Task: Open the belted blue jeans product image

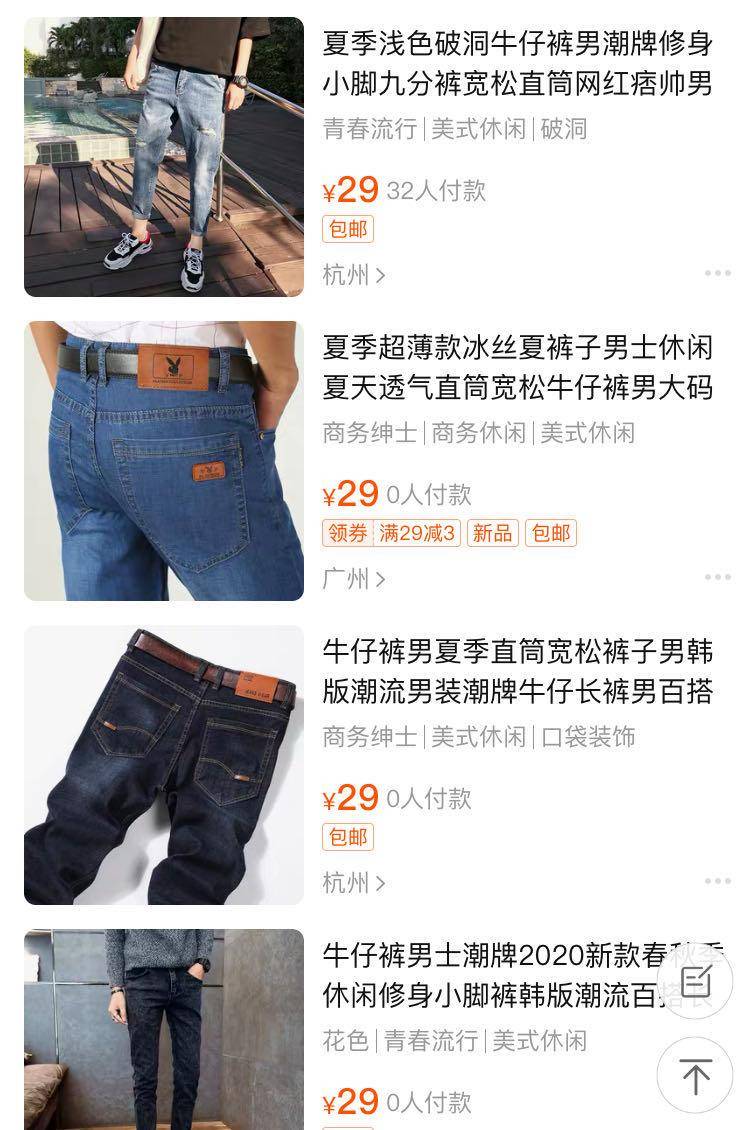Action: coord(163,461)
